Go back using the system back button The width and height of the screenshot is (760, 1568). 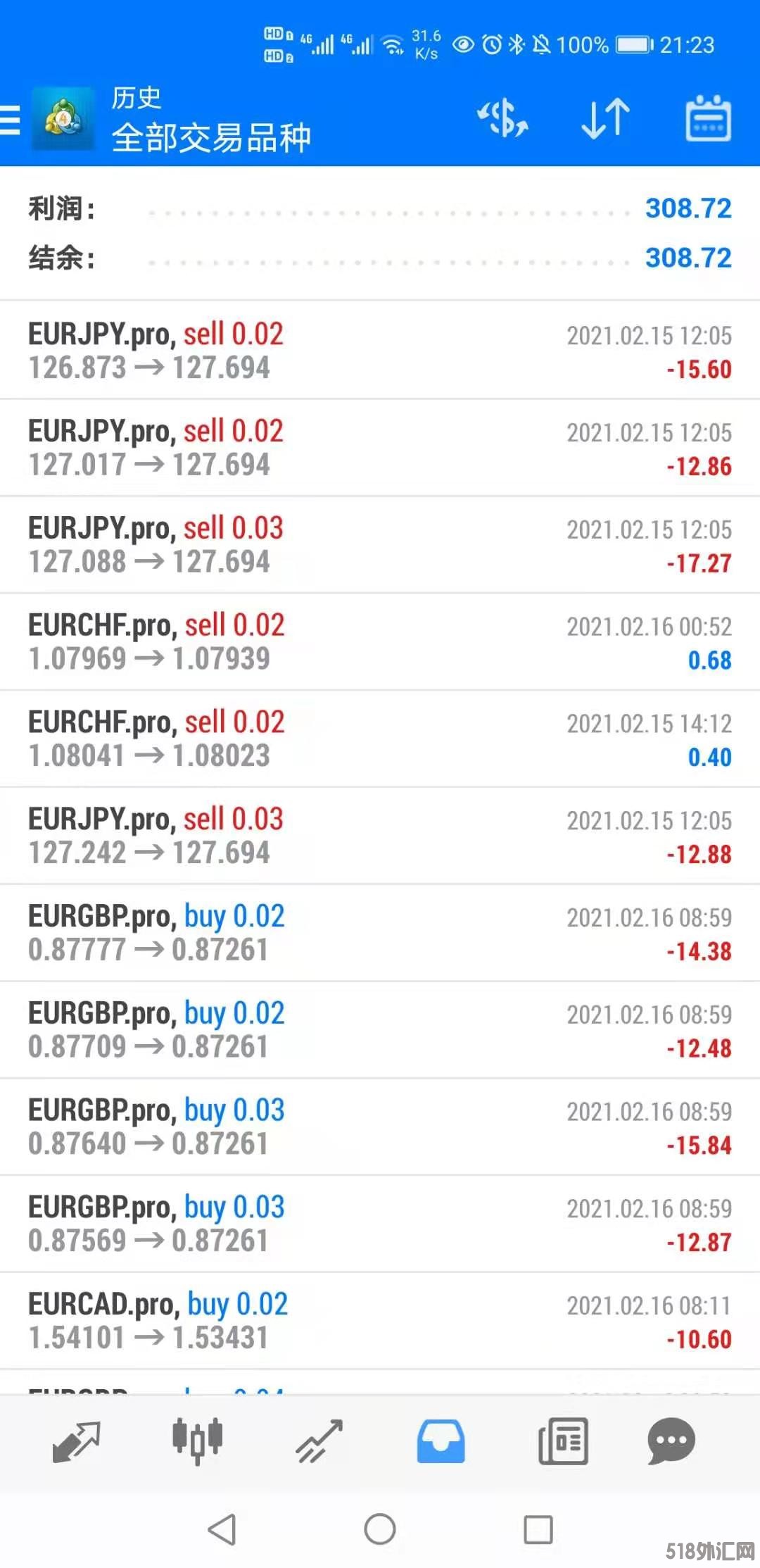tap(222, 1529)
